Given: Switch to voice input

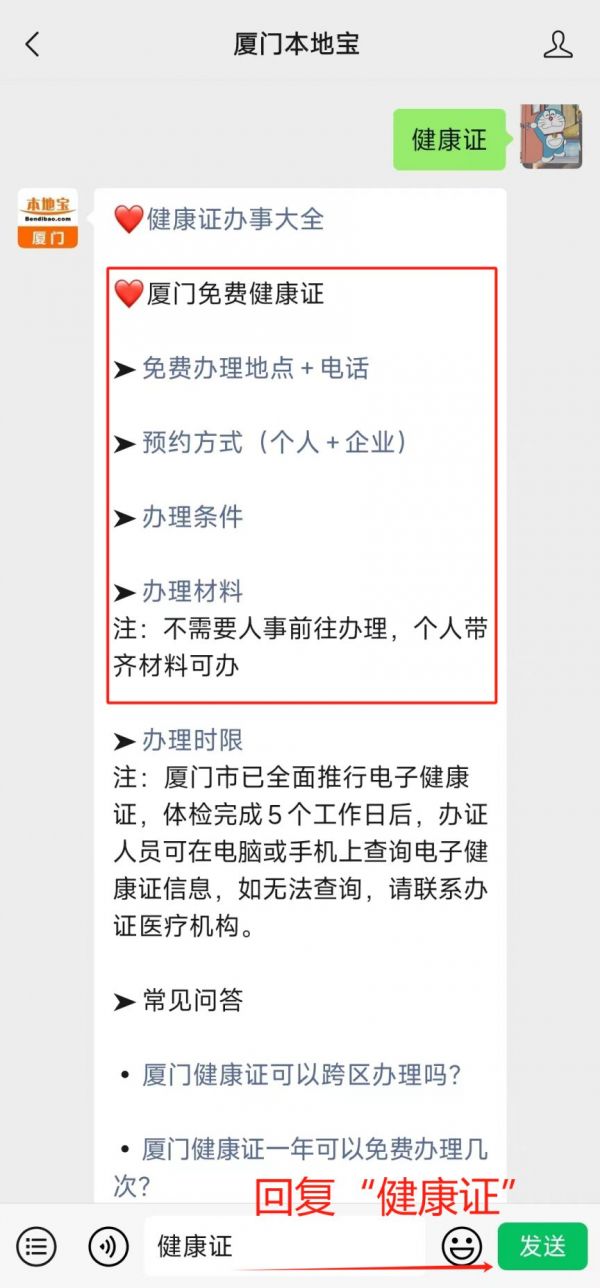Looking at the screenshot, I should pyautogui.click(x=108, y=1246).
